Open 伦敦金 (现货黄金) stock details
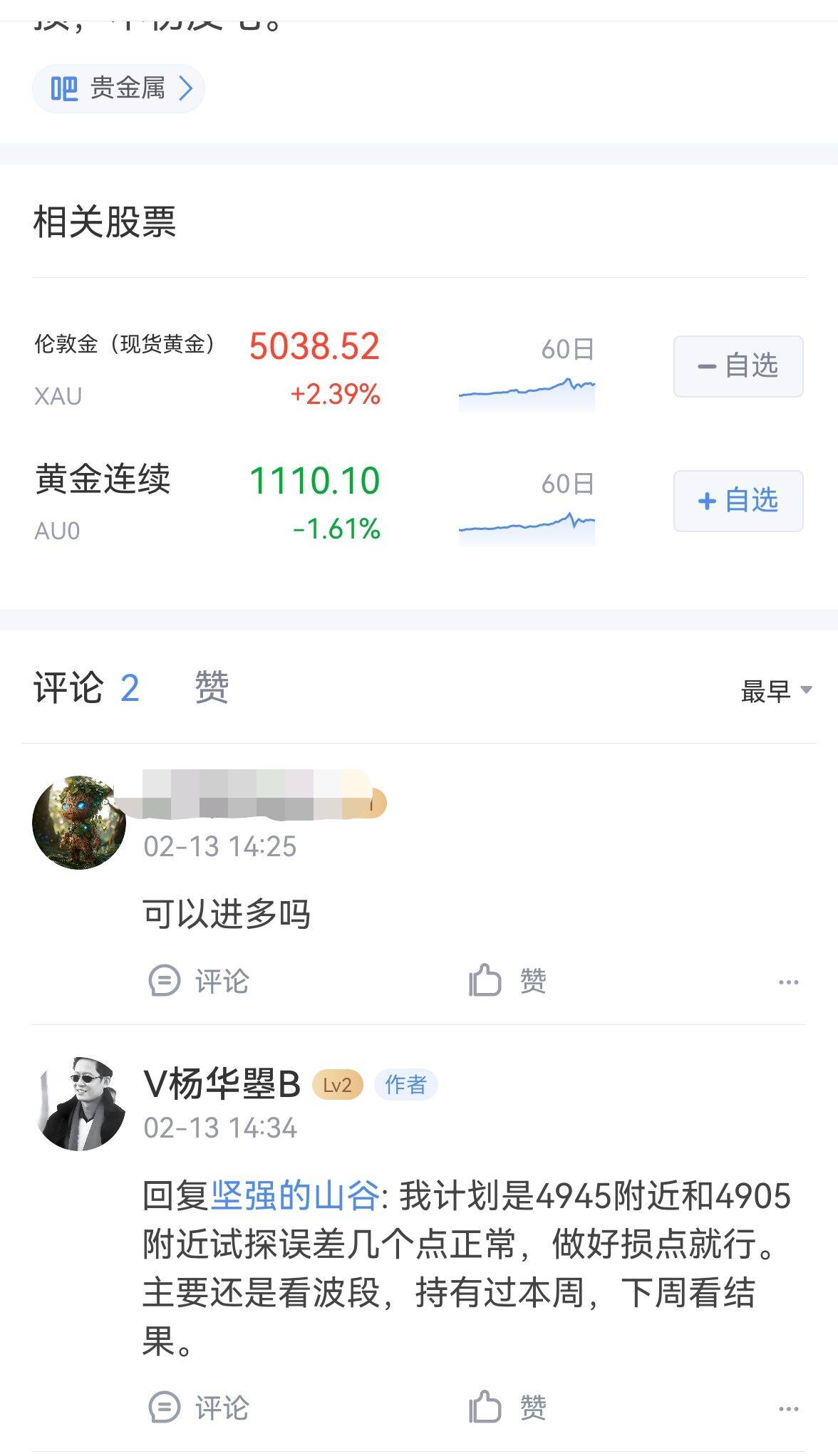This screenshot has width=838, height=1456. point(125,345)
